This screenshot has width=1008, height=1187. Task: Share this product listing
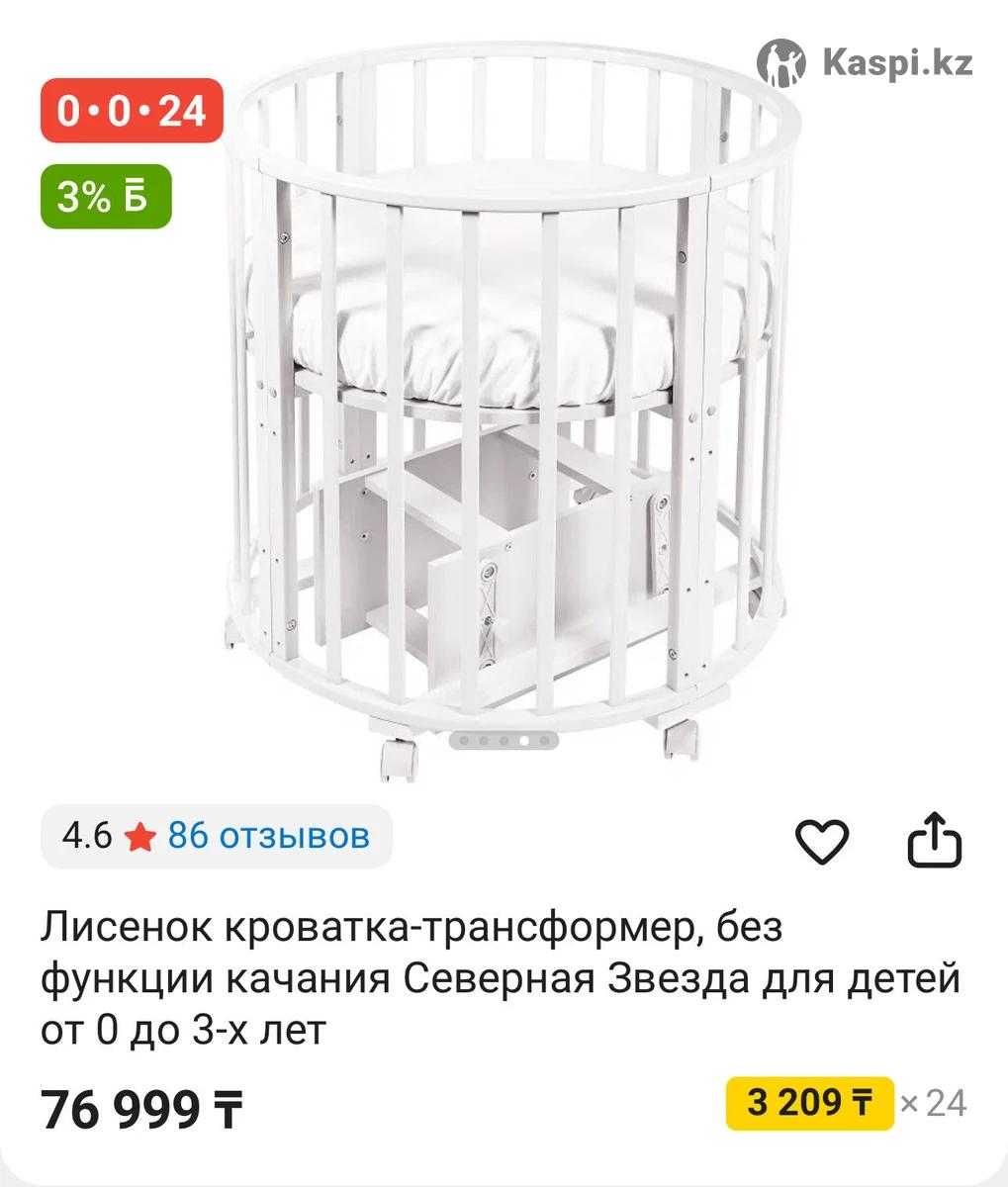tap(935, 841)
